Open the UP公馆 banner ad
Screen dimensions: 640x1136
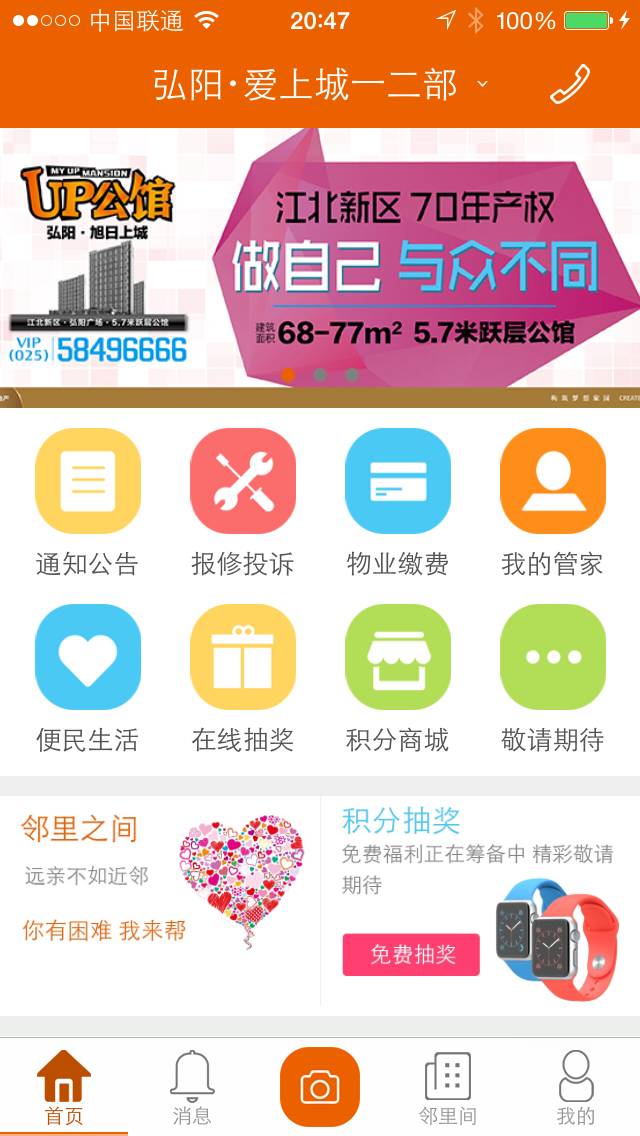pyautogui.click(x=320, y=258)
